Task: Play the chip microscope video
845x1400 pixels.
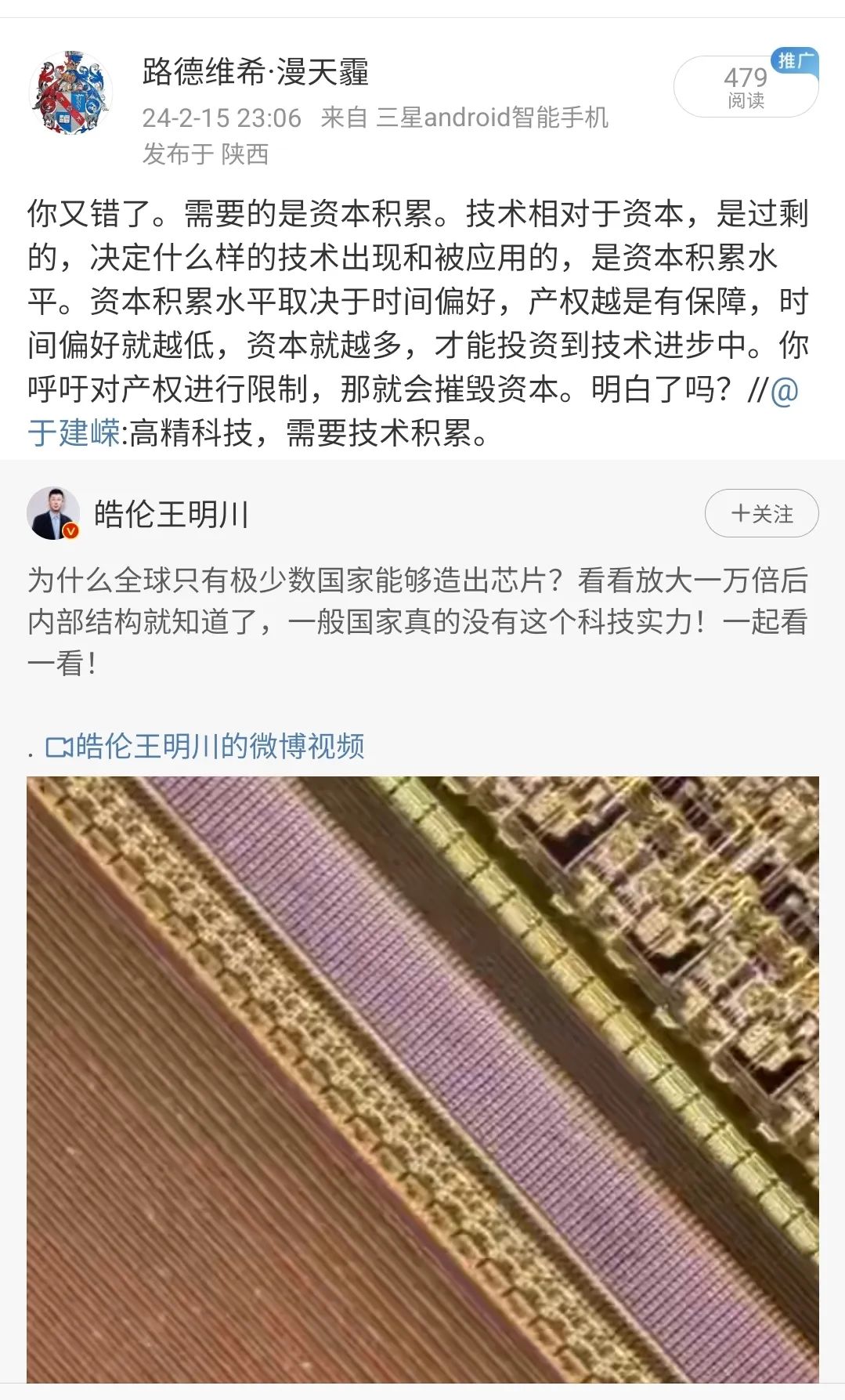Action: click(x=423, y=1081)
